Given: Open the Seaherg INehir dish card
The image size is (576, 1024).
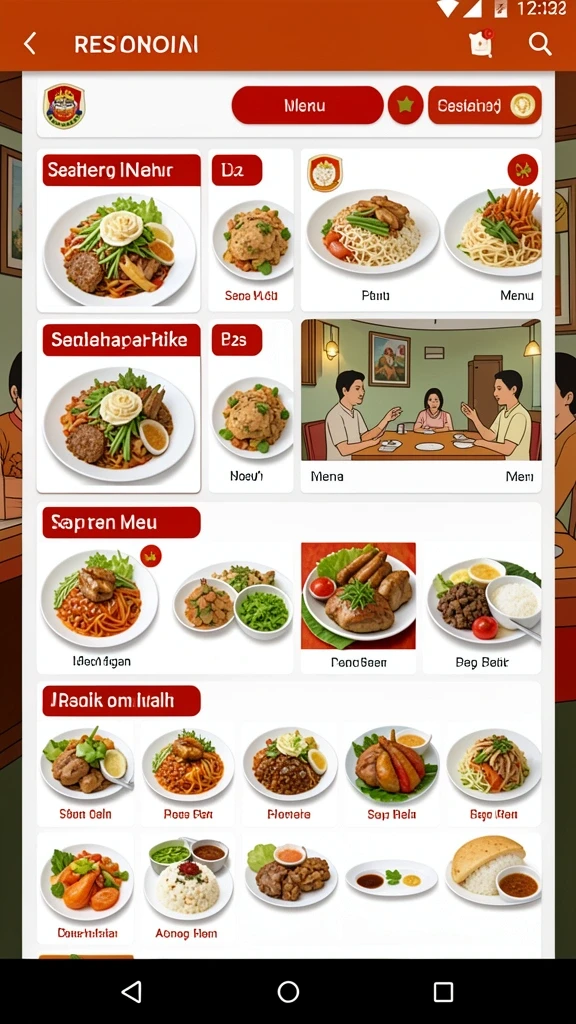Looking at the screenshot, I should pyautogui.click(x=118, y=232).
